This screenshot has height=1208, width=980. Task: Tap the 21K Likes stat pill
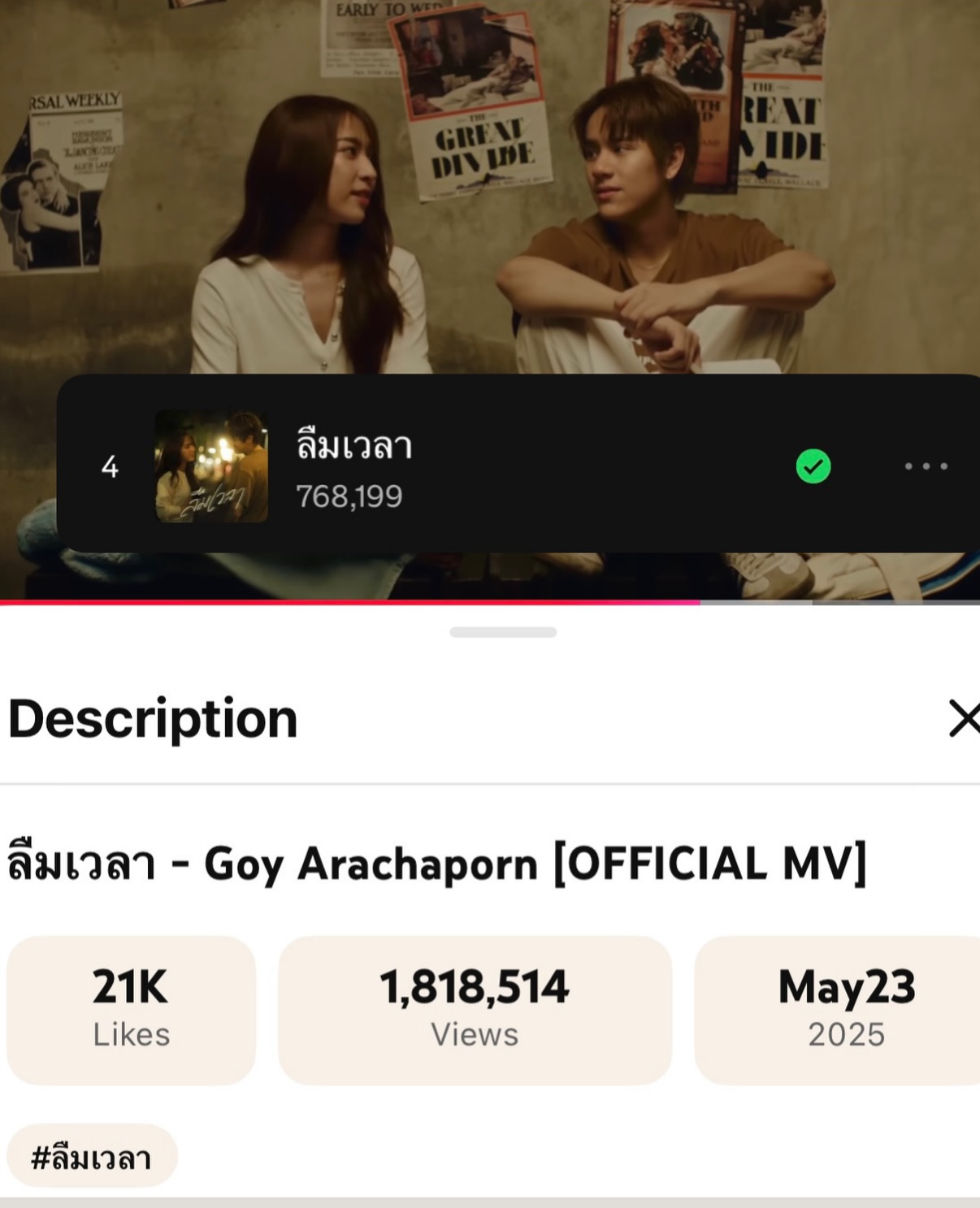130,1010
